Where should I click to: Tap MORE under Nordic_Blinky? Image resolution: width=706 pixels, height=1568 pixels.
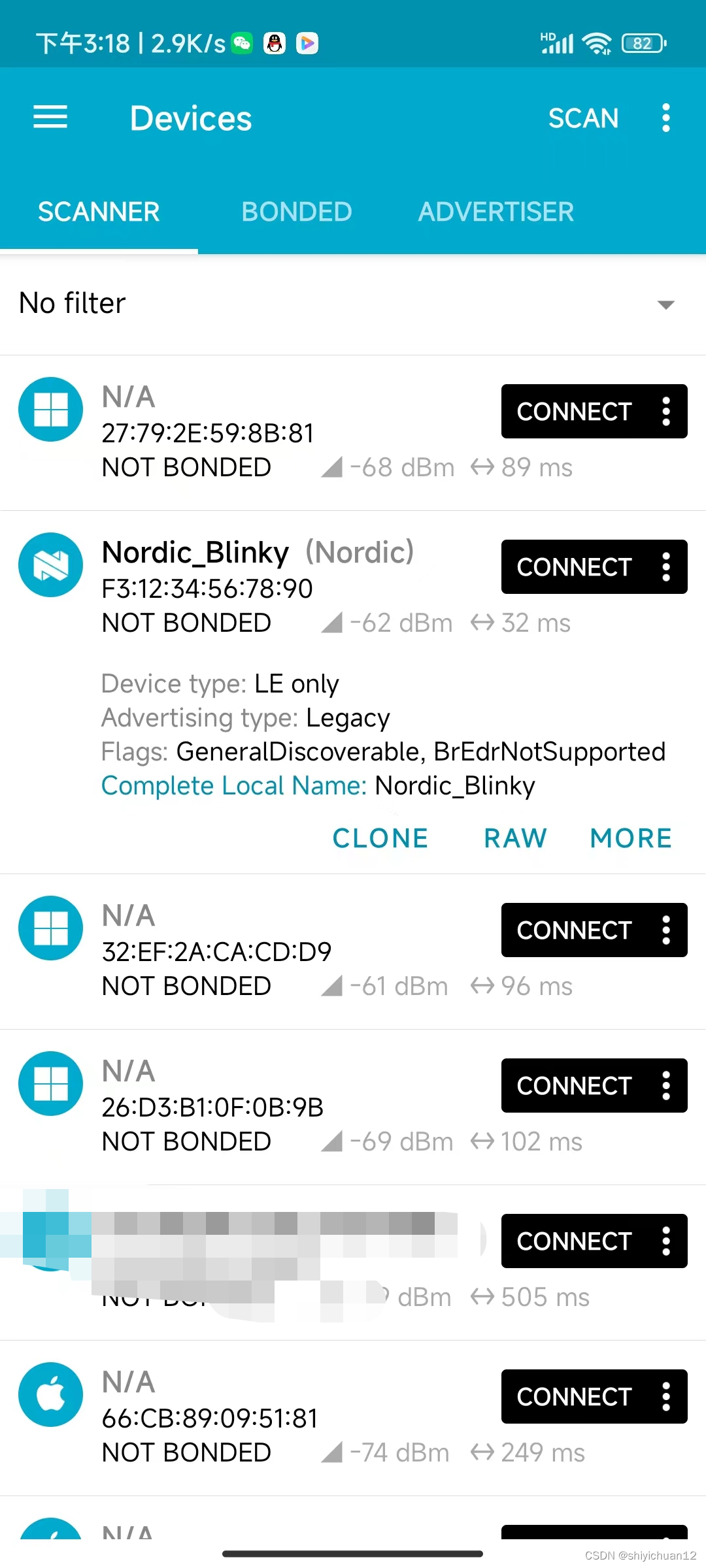coord(631,838)
